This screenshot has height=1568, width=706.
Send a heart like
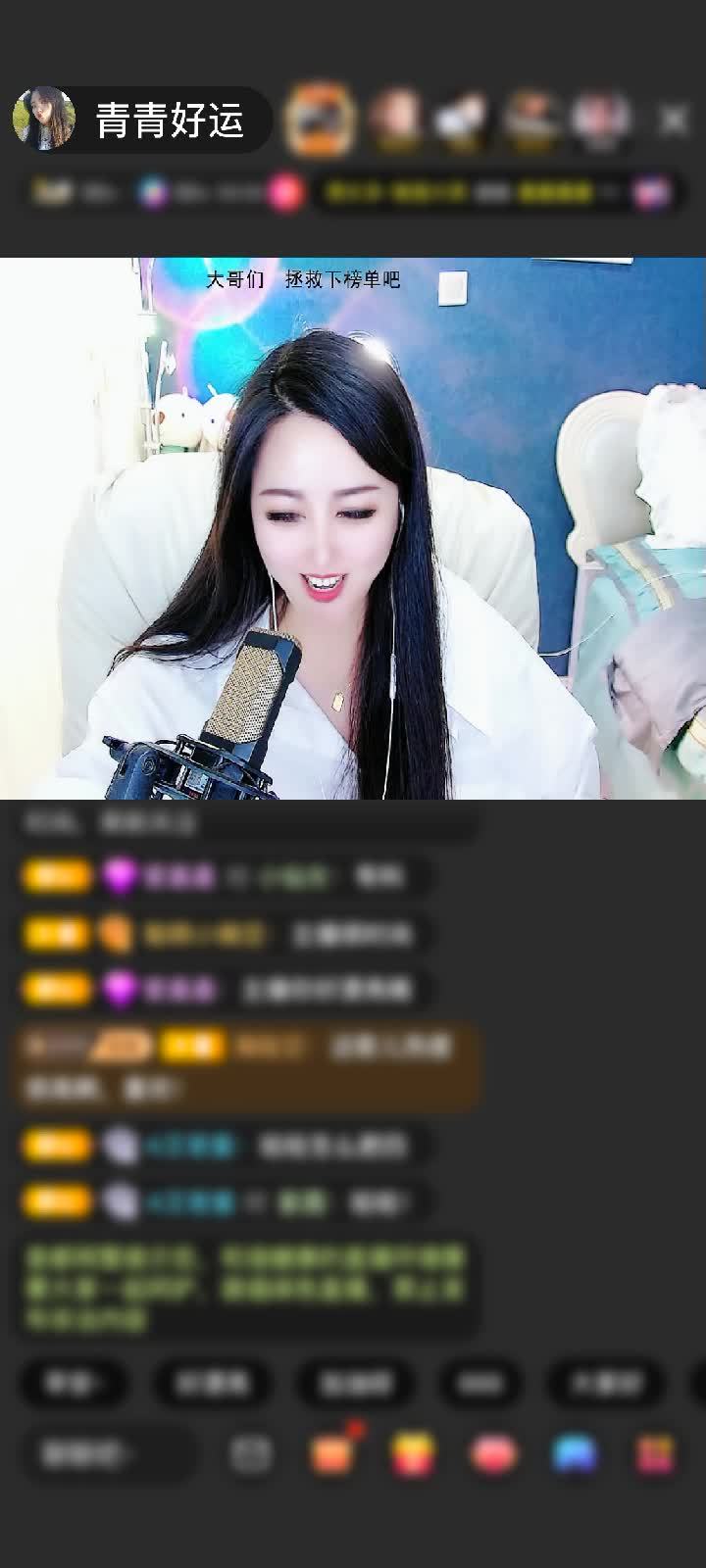493,1454
